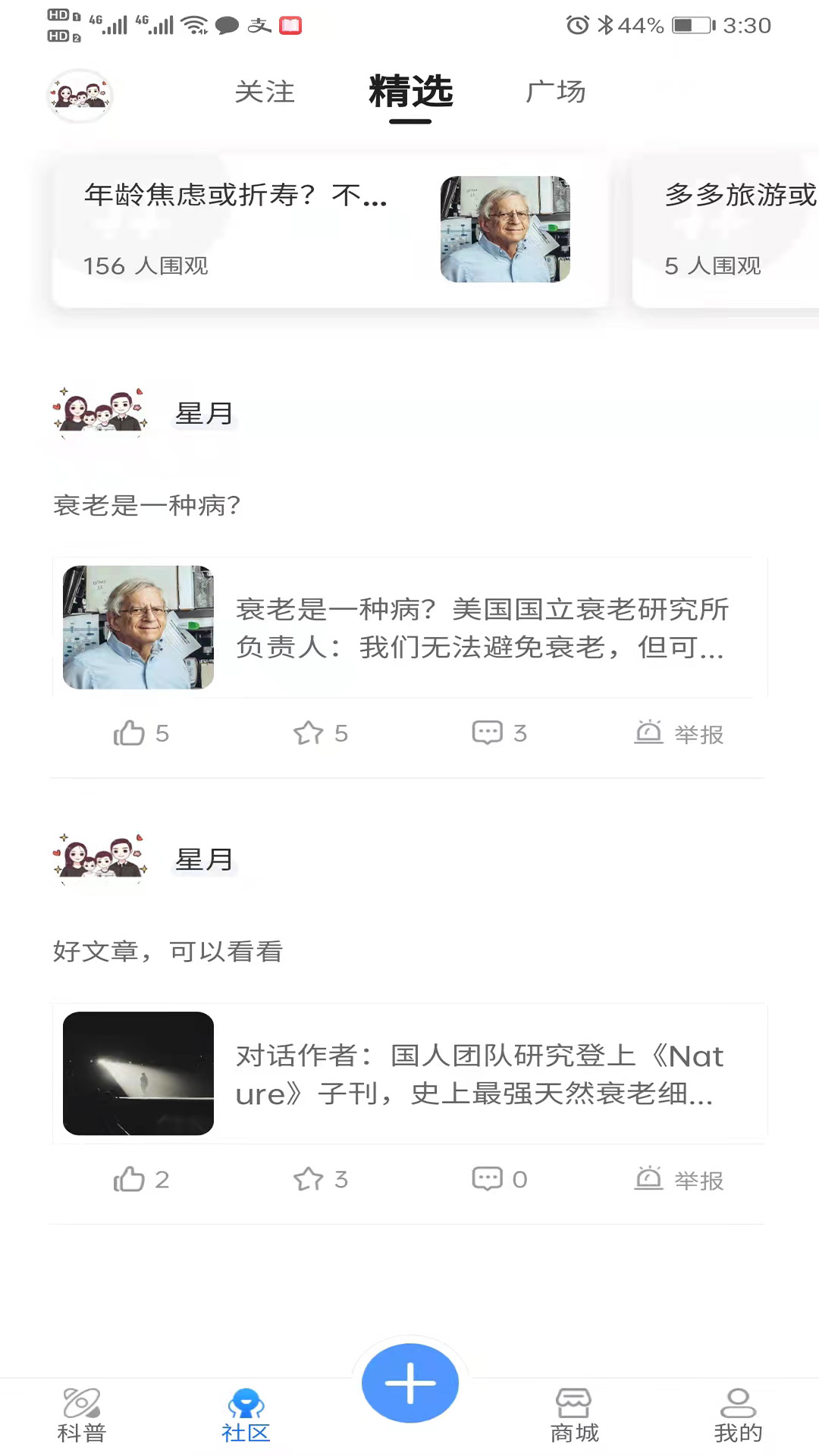Open the article 衰老是一种病？美国国立衰老研究所

409,627
